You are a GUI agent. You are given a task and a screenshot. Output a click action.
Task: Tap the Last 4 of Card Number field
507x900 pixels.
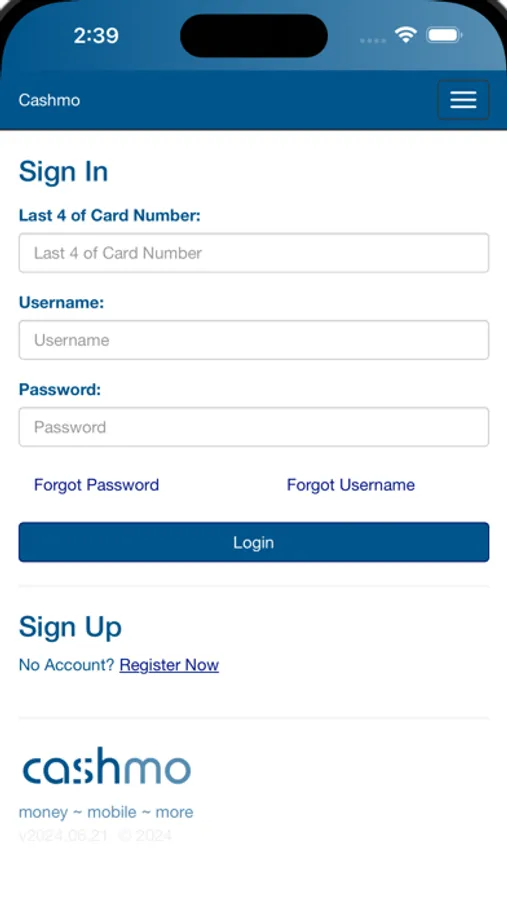pos(254,253)
